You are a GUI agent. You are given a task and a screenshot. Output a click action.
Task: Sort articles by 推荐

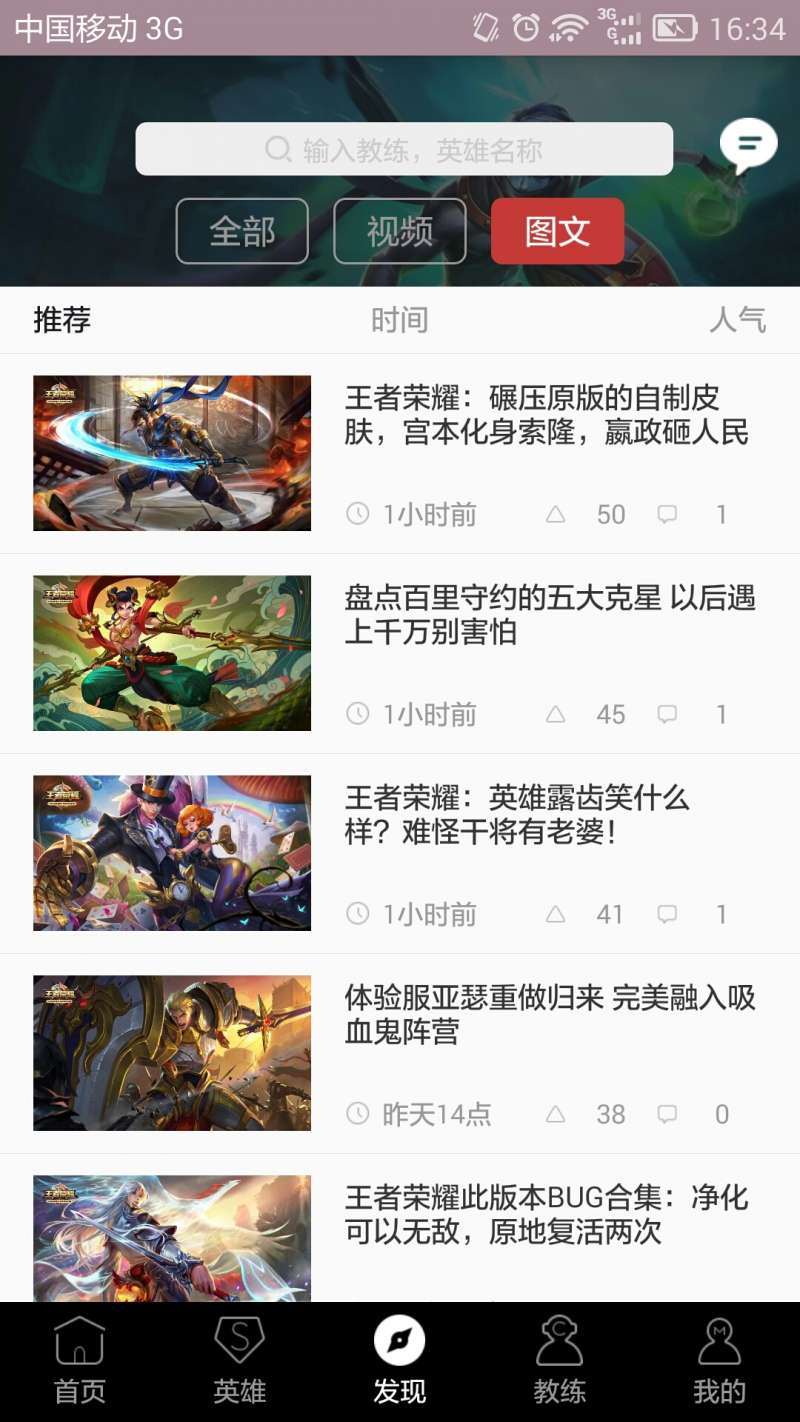62,320
